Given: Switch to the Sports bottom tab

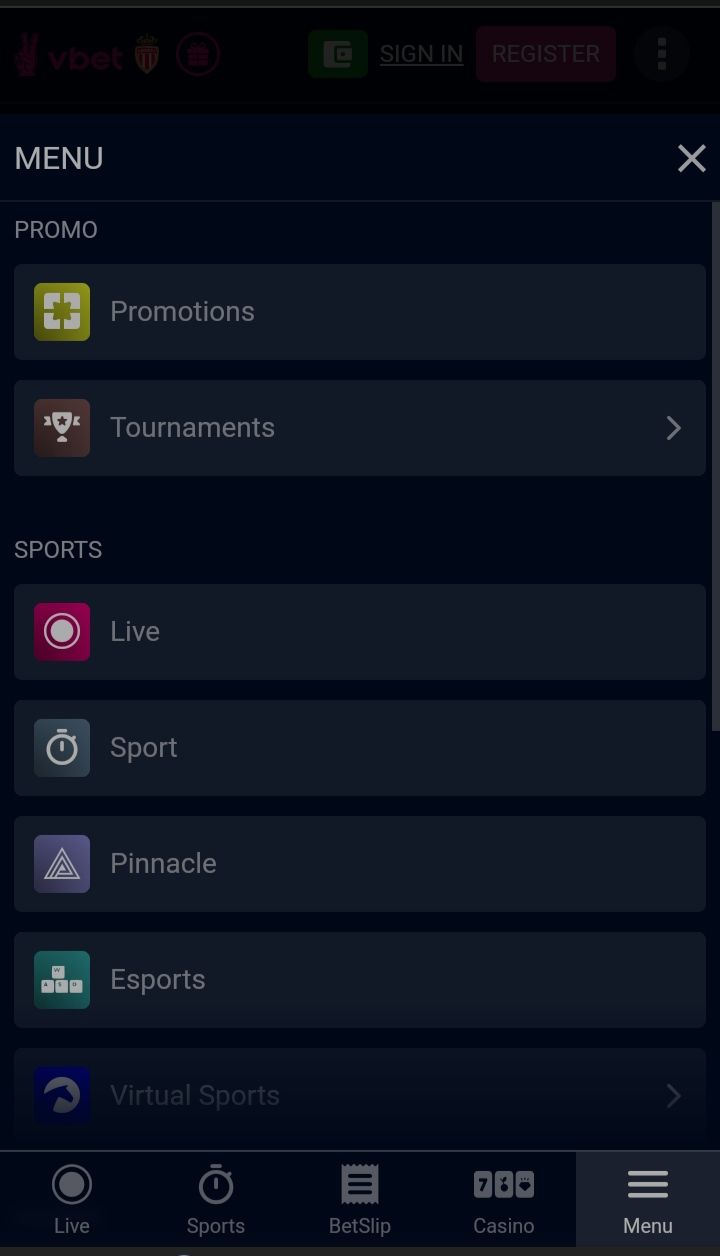Looking at the screenshot, I should (x=216, y=1199).
